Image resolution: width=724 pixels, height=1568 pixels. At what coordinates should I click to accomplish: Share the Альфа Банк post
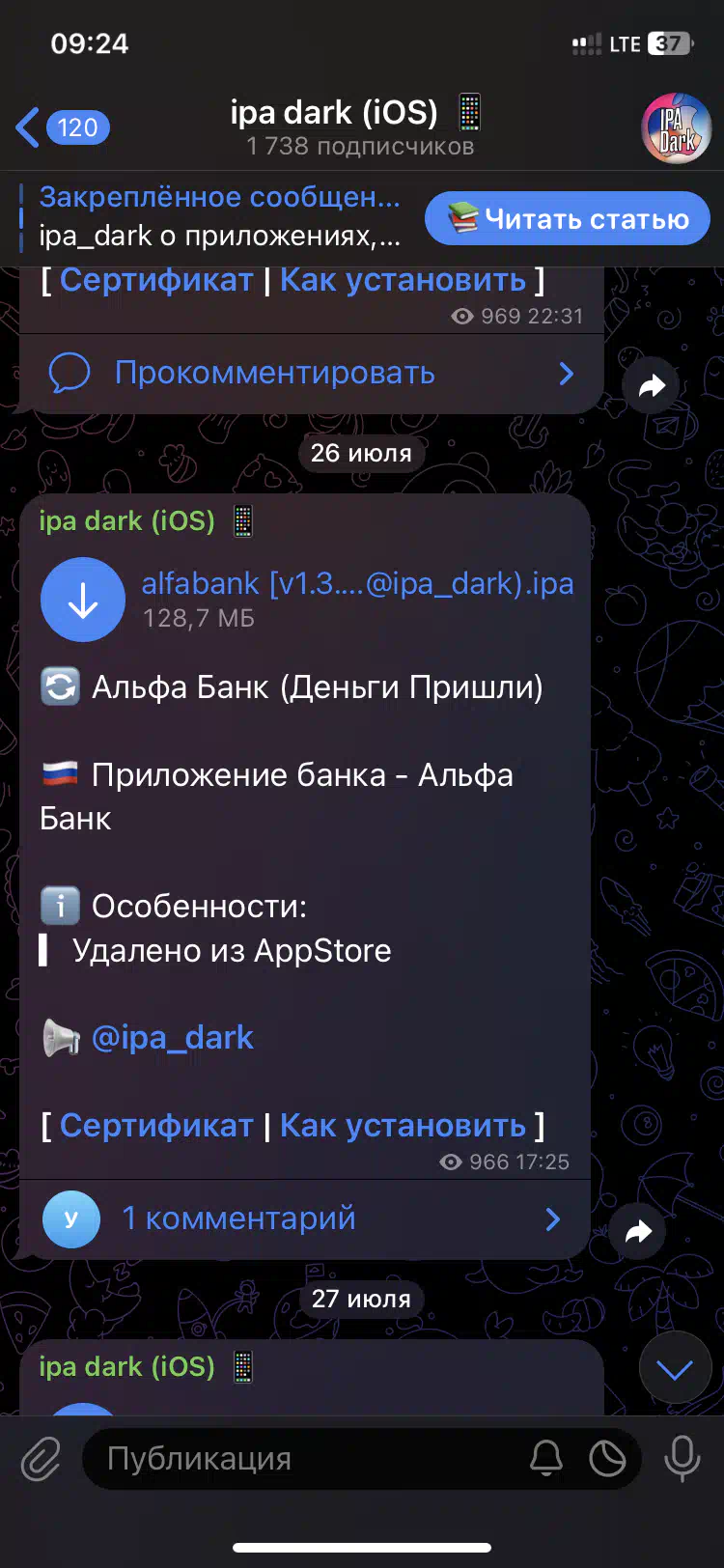point(638,1232)
